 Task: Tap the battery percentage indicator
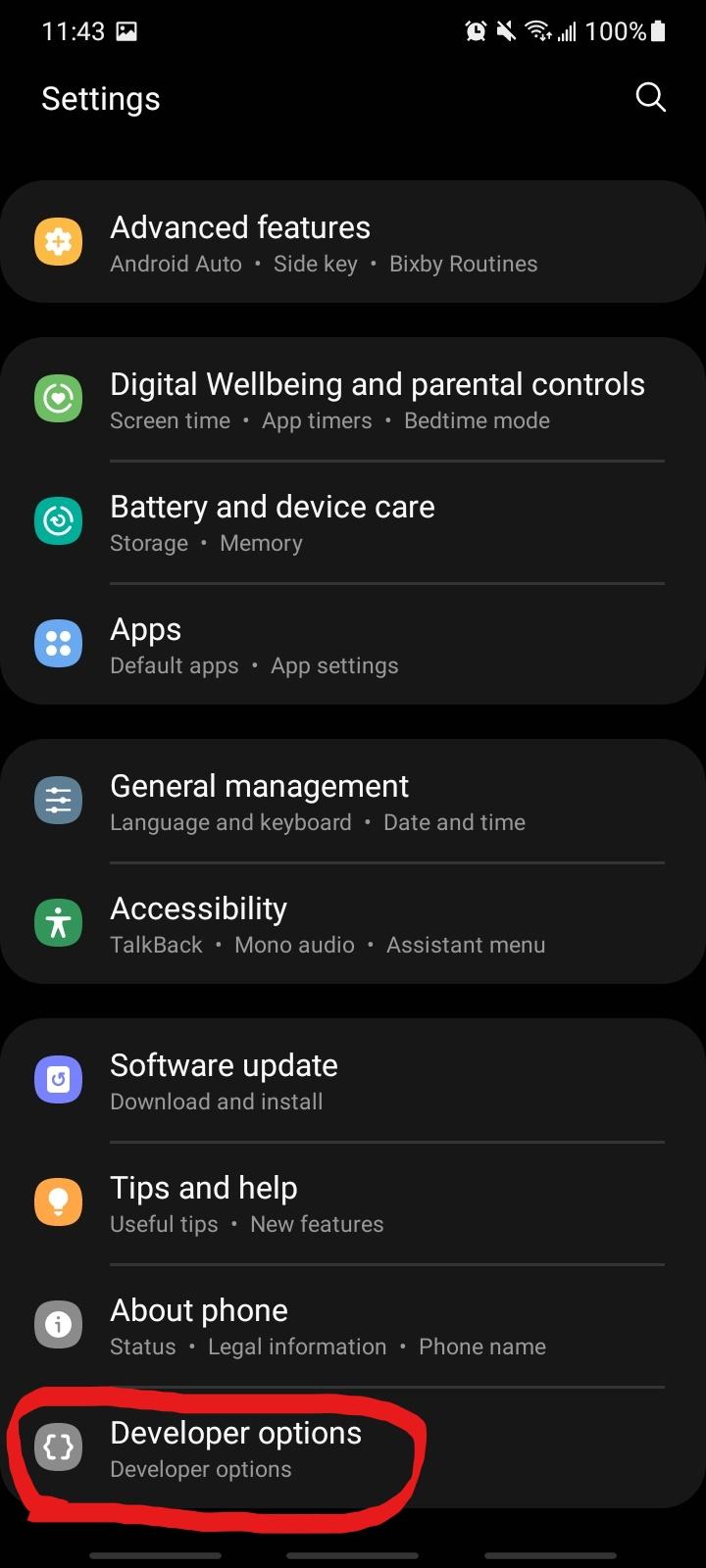click(617, 30)
